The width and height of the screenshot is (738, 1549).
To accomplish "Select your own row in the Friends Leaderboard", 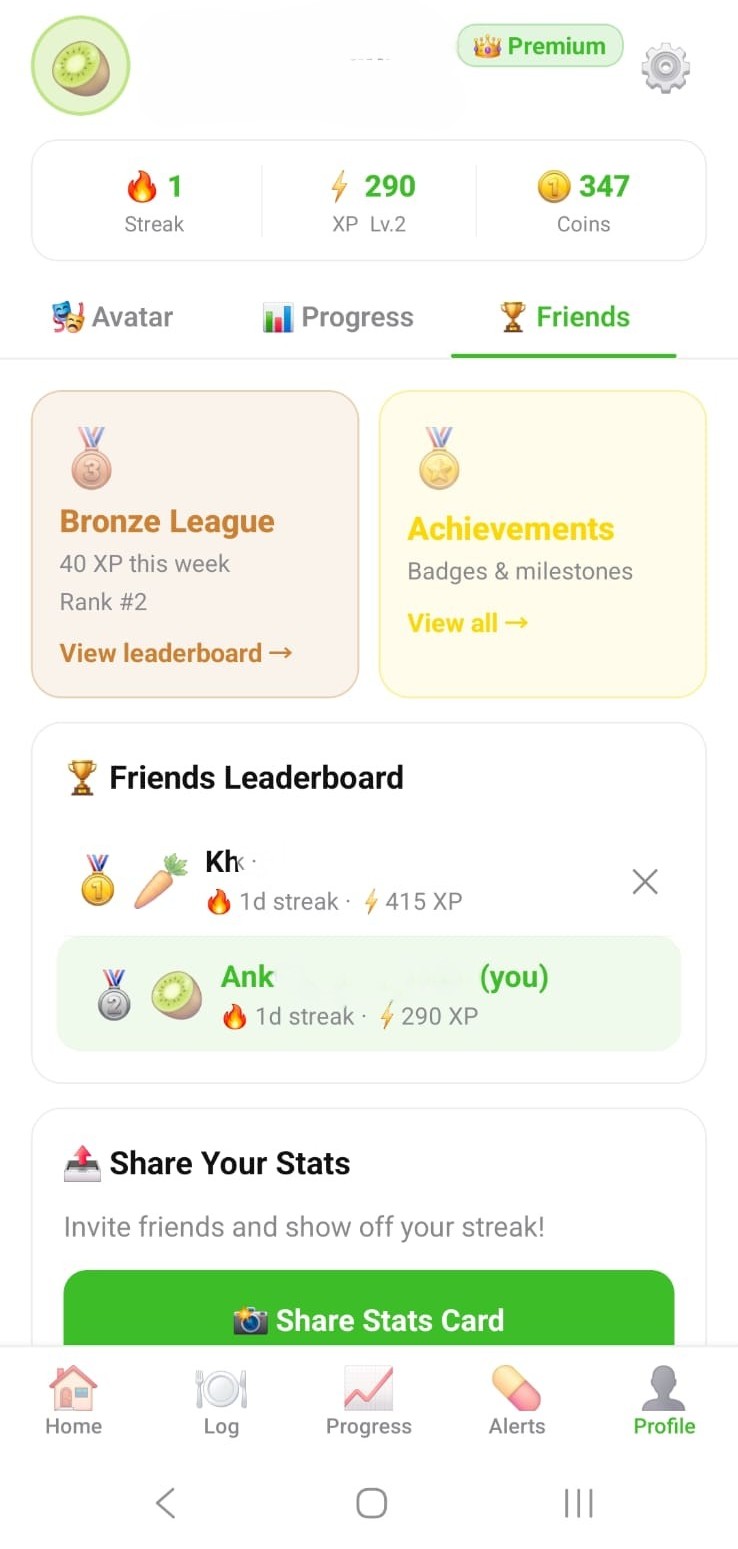I will click(x=369, y=994).
